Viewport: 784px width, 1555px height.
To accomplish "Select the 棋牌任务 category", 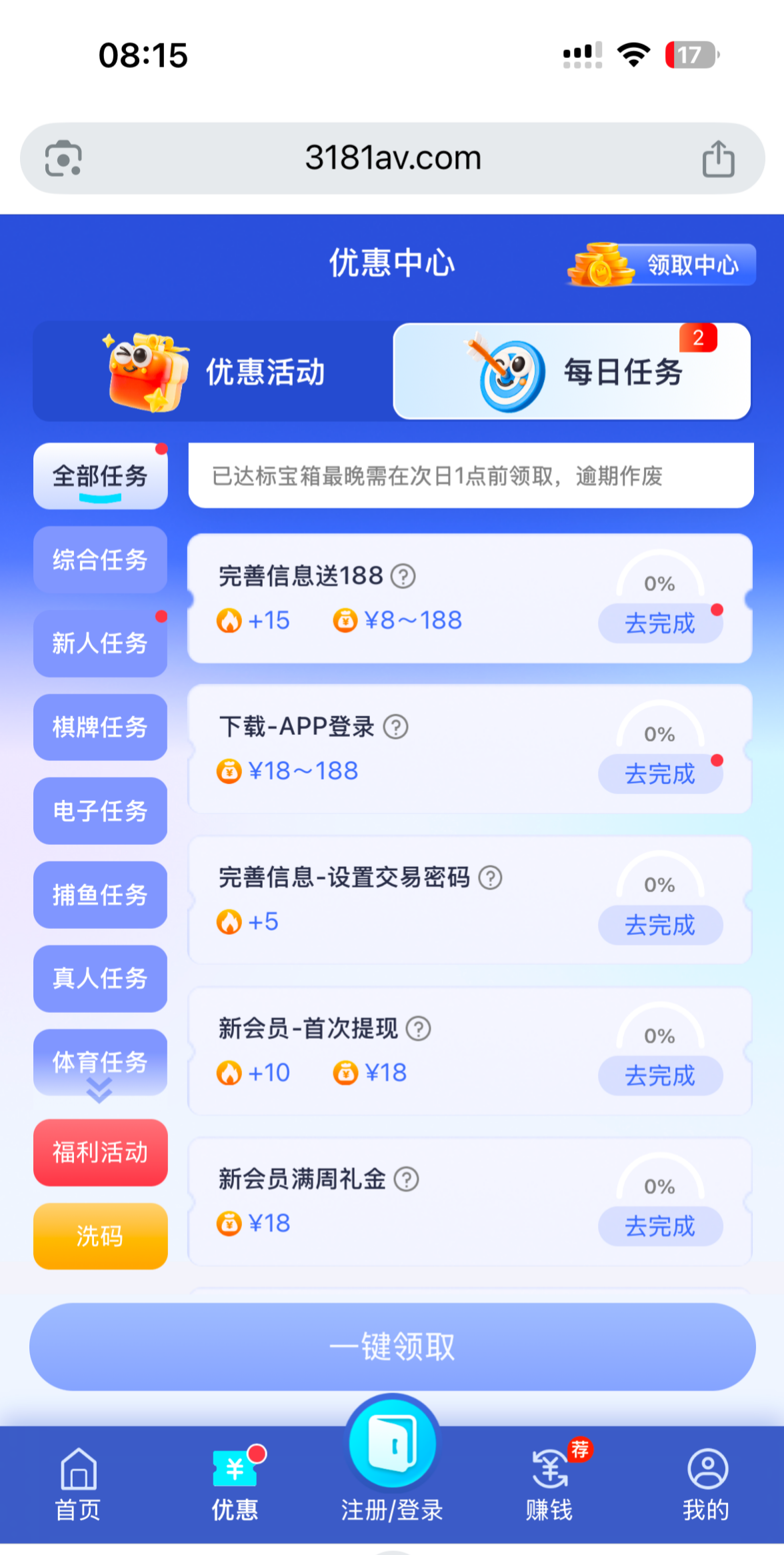I will pos(100,727).
